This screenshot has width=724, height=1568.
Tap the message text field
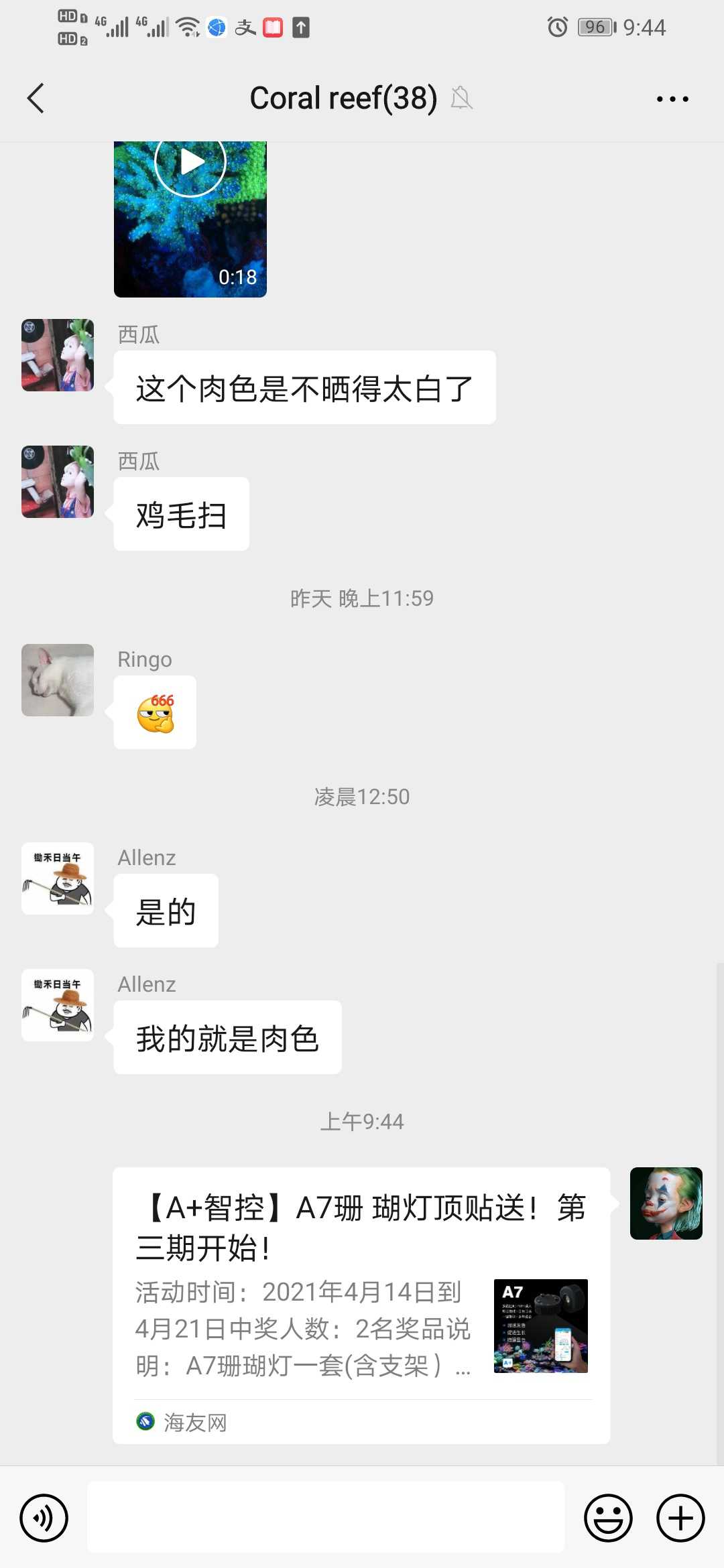click(326, 1517)
